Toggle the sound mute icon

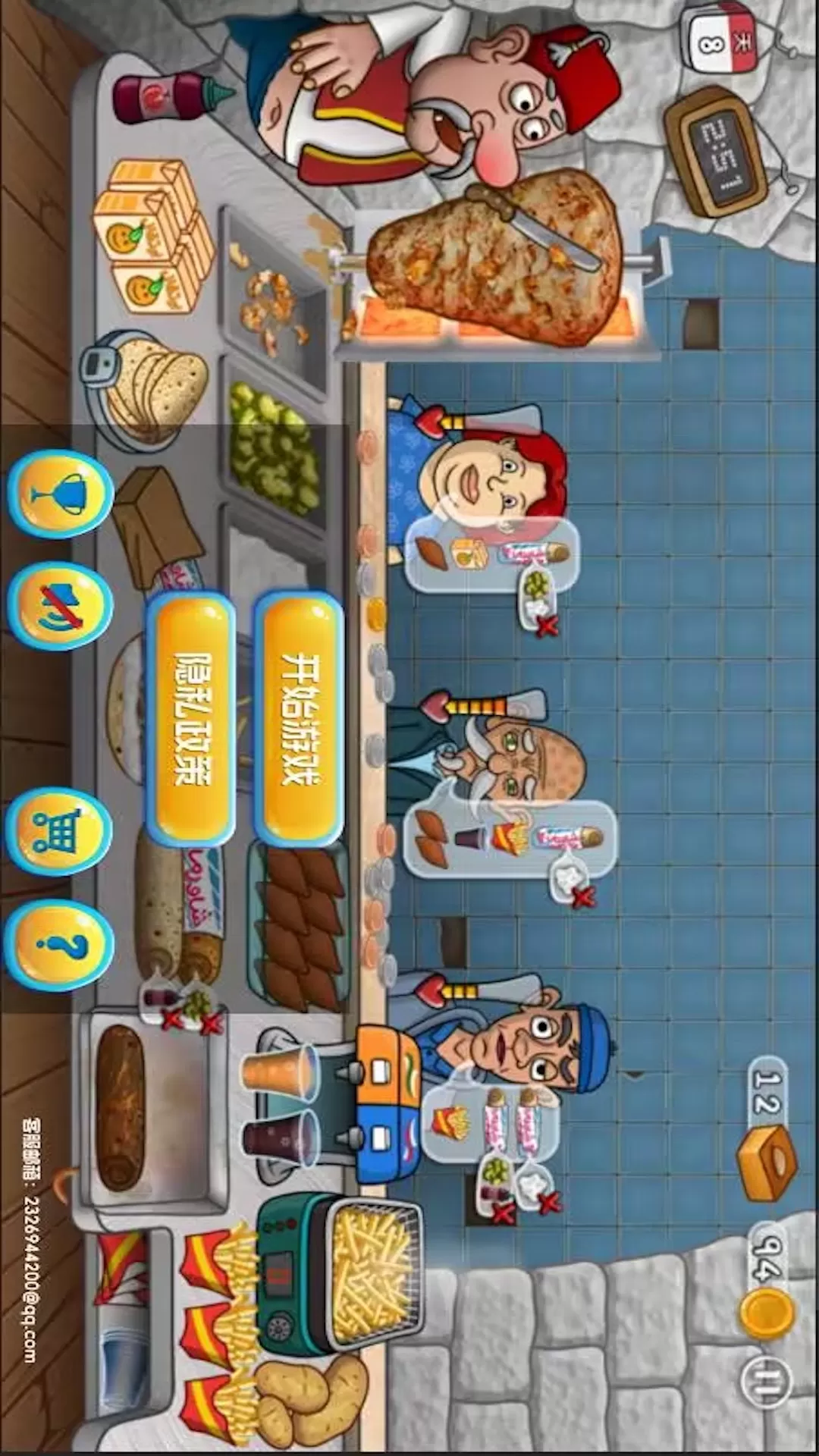pos(61,606)
